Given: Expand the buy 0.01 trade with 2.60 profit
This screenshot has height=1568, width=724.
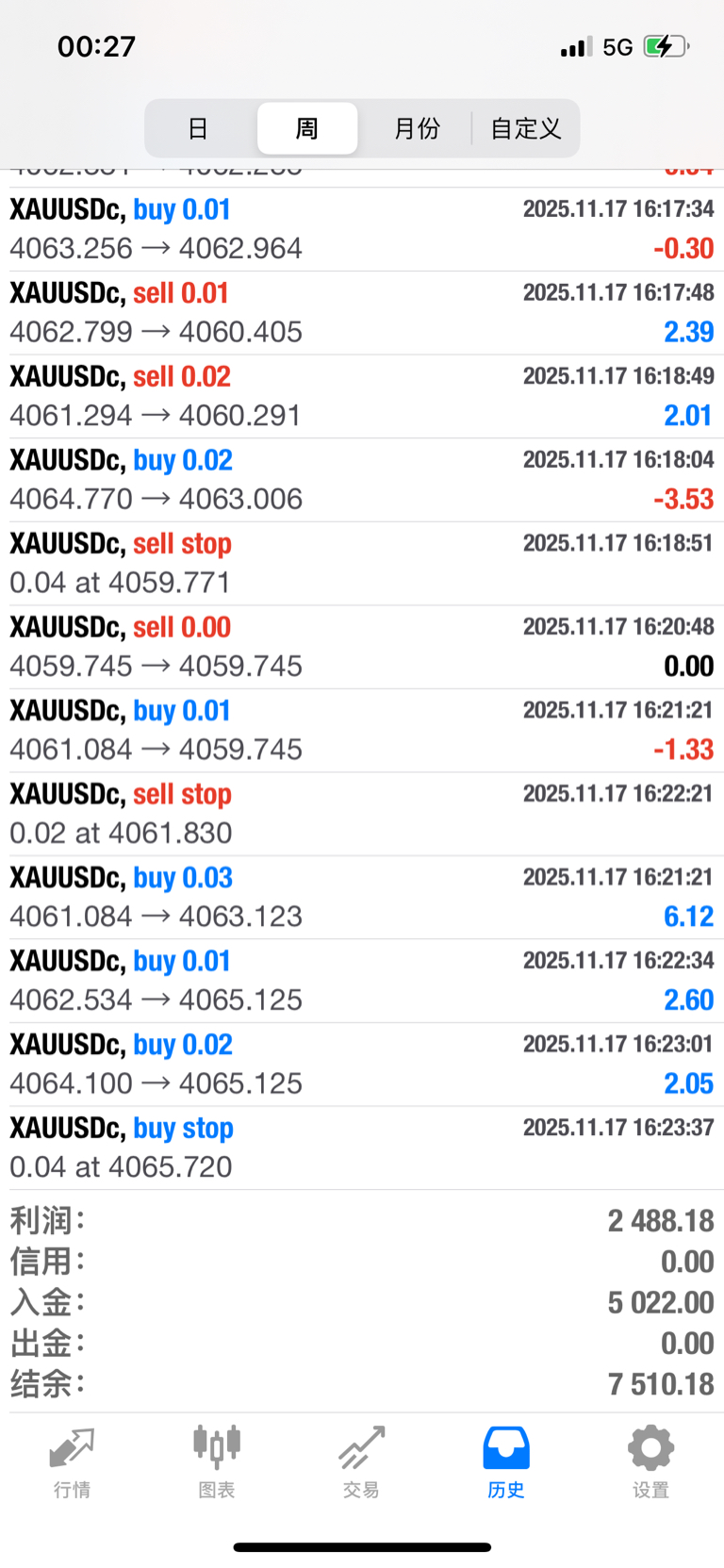Looking at the screenshot, I should click(362, 981).
